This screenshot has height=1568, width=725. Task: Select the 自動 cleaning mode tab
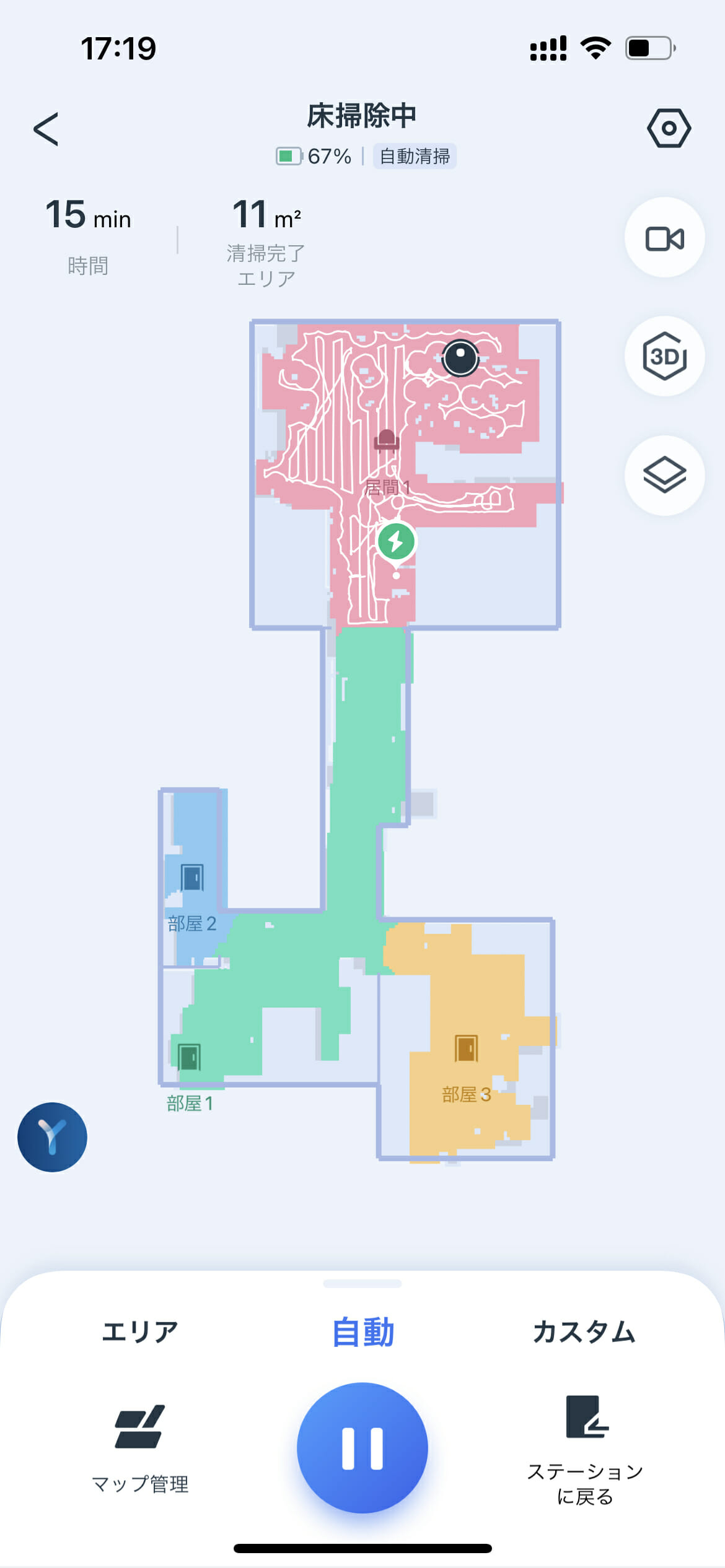362,1331
